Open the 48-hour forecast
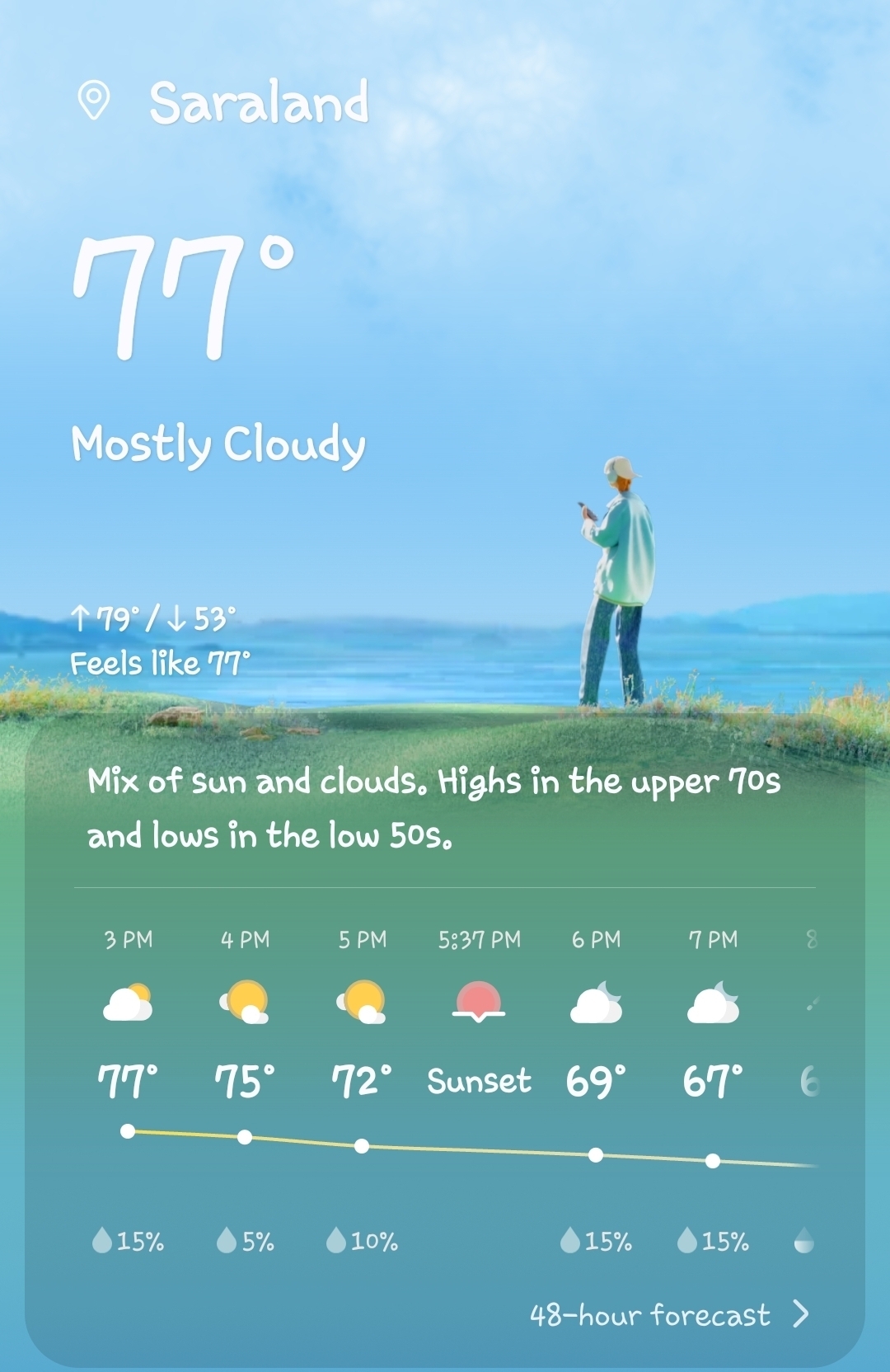 coord(667,1314)
